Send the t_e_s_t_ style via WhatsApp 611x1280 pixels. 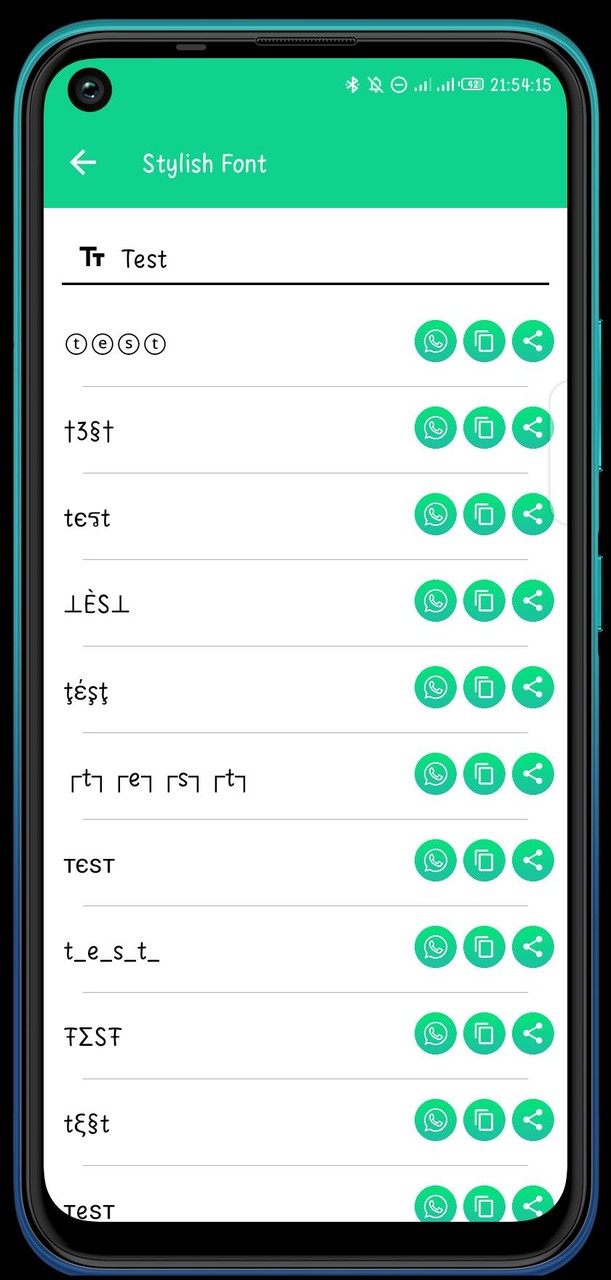(435, 946)
